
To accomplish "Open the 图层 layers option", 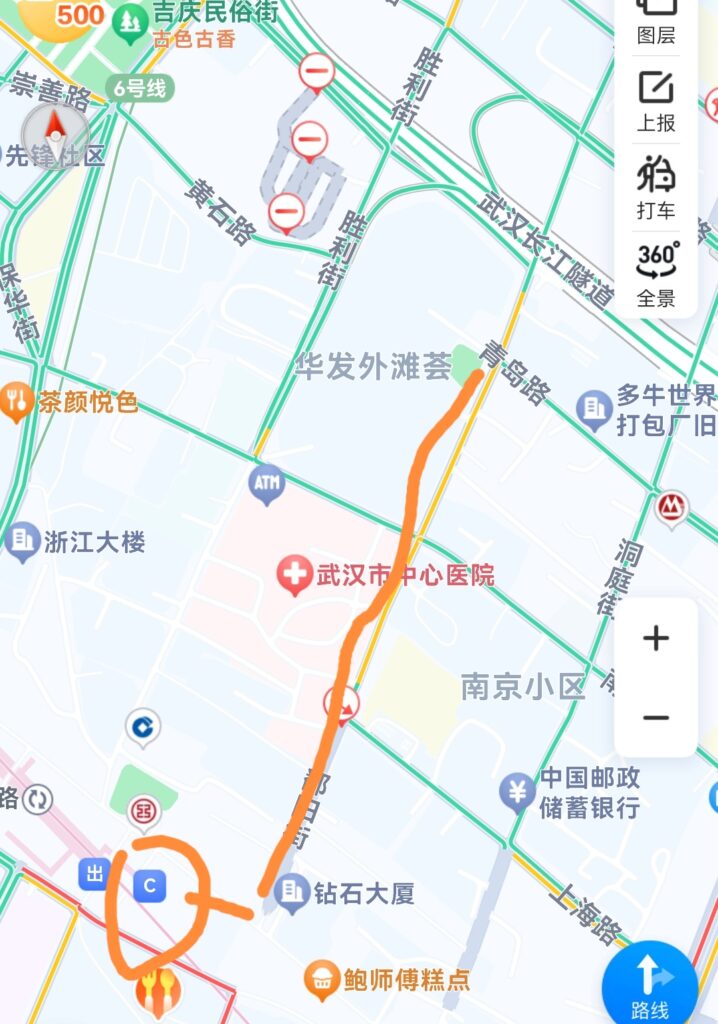I will click(656, 22).
